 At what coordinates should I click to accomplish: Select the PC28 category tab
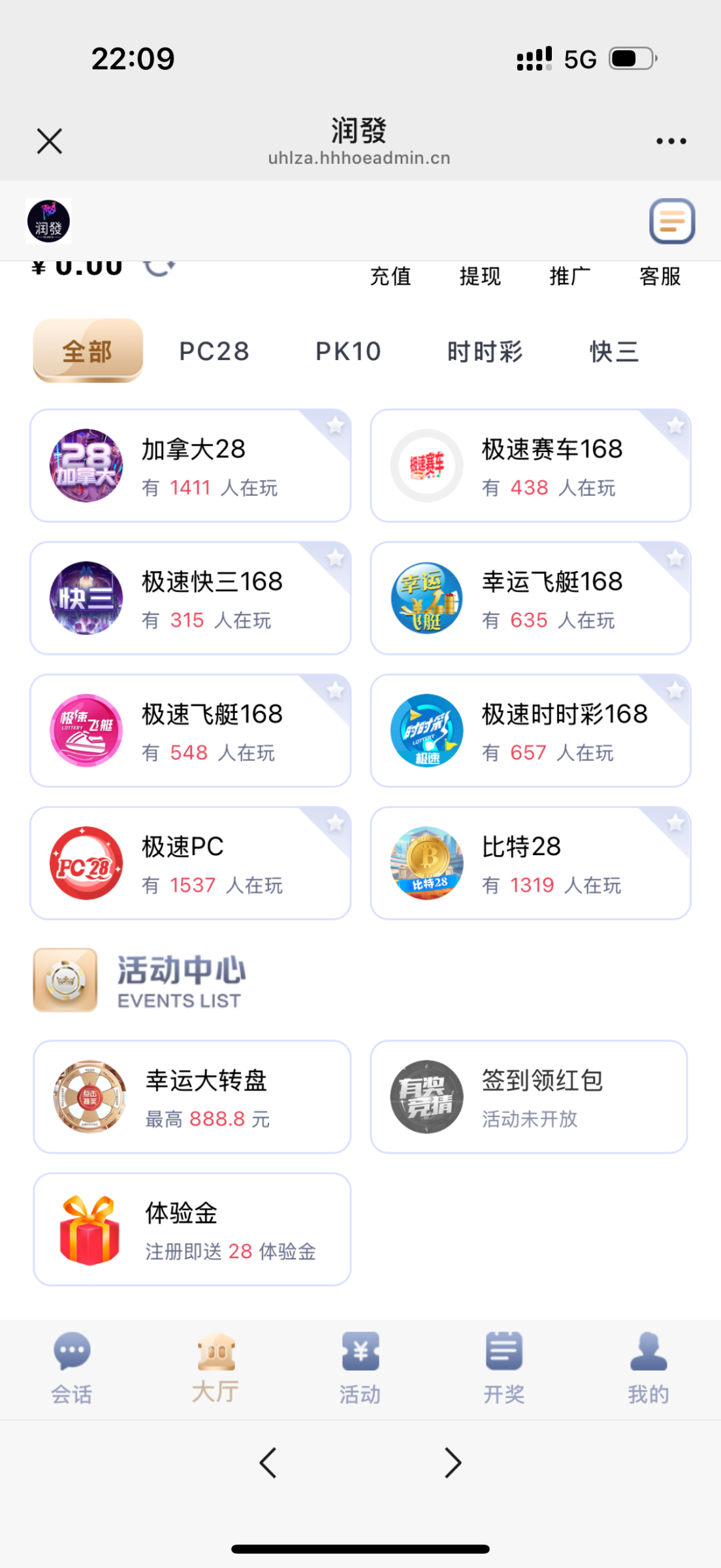(214, 351)
